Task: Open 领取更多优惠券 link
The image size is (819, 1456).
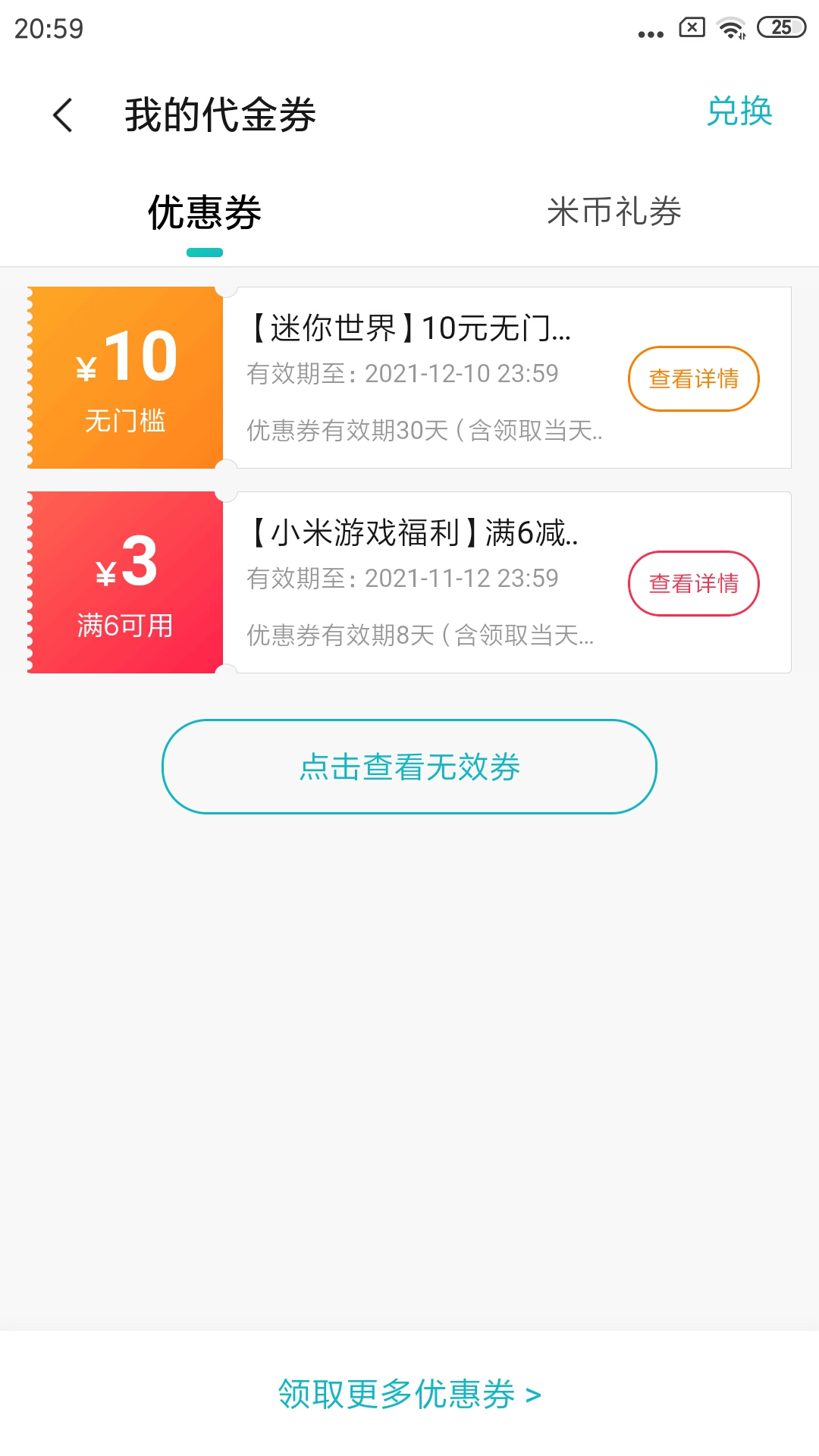Action: click(409, 1394)
